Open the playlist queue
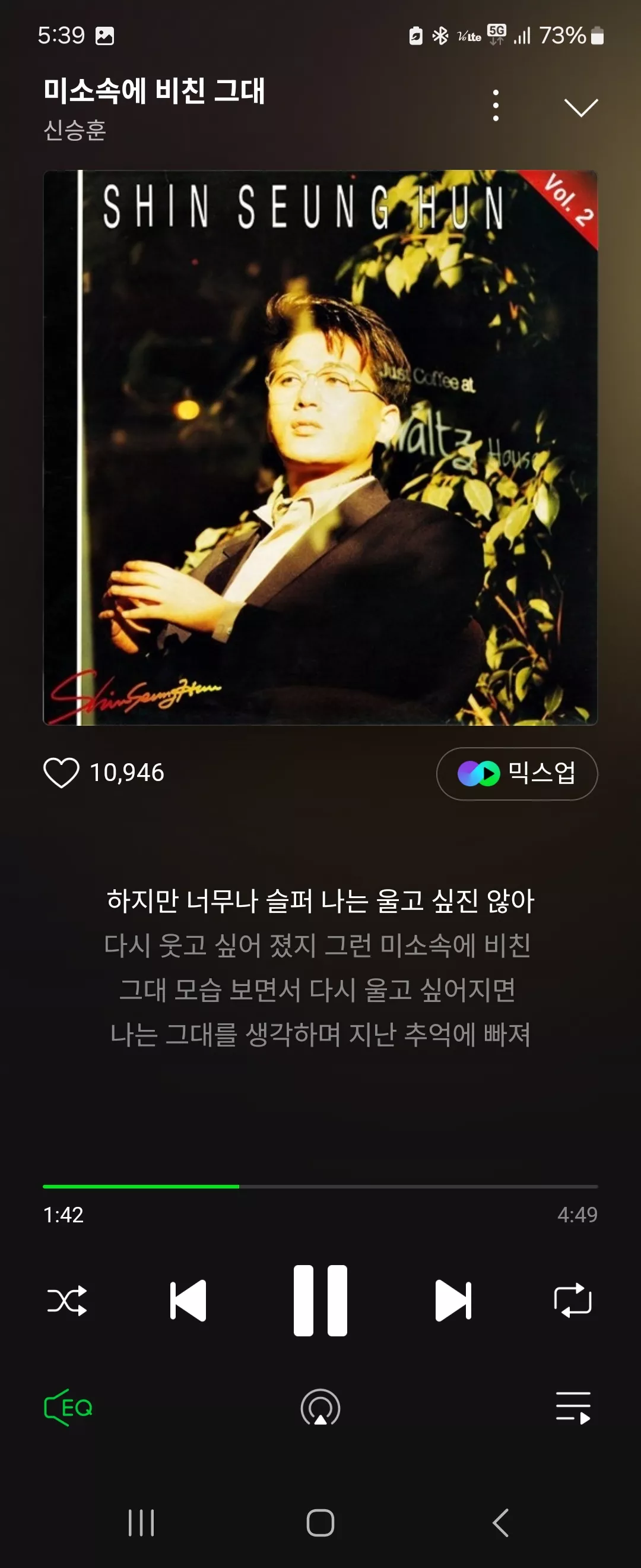The width and height of the screenshot is (641, 1568). pos(573,1407)
